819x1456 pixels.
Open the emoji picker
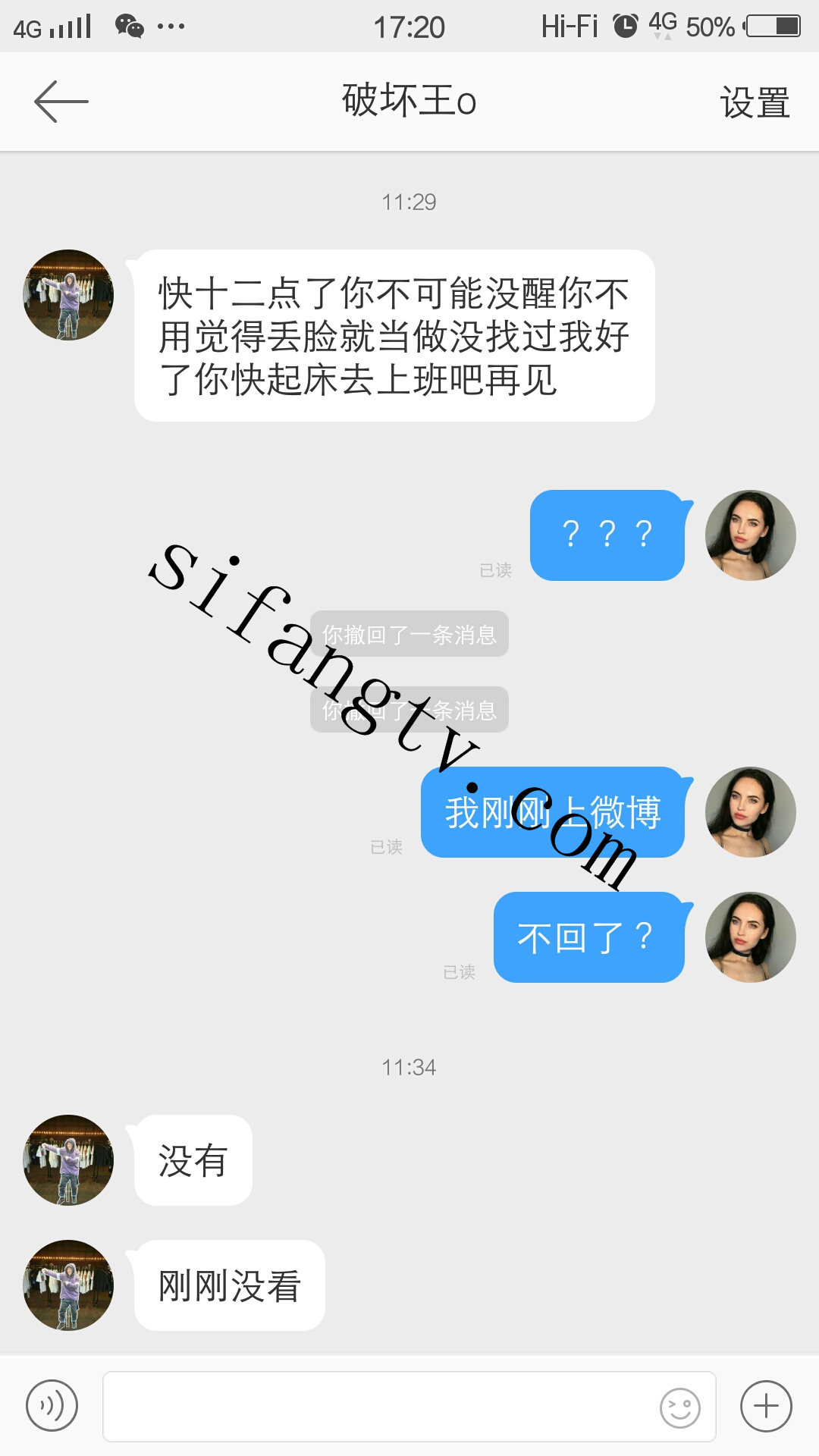679,1407
